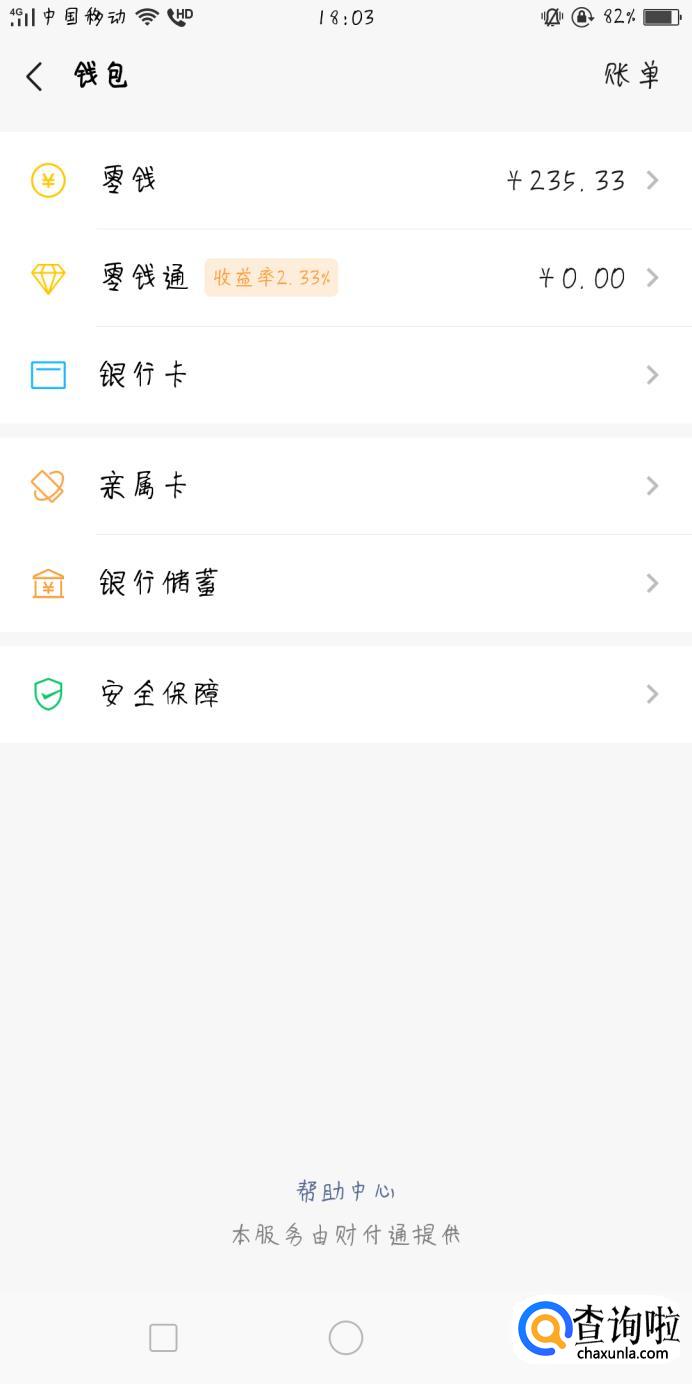The height and width of the screenshot is (1384, 692).
Task: Open the 零钱 balance row
Action: (x=346, y=181)
